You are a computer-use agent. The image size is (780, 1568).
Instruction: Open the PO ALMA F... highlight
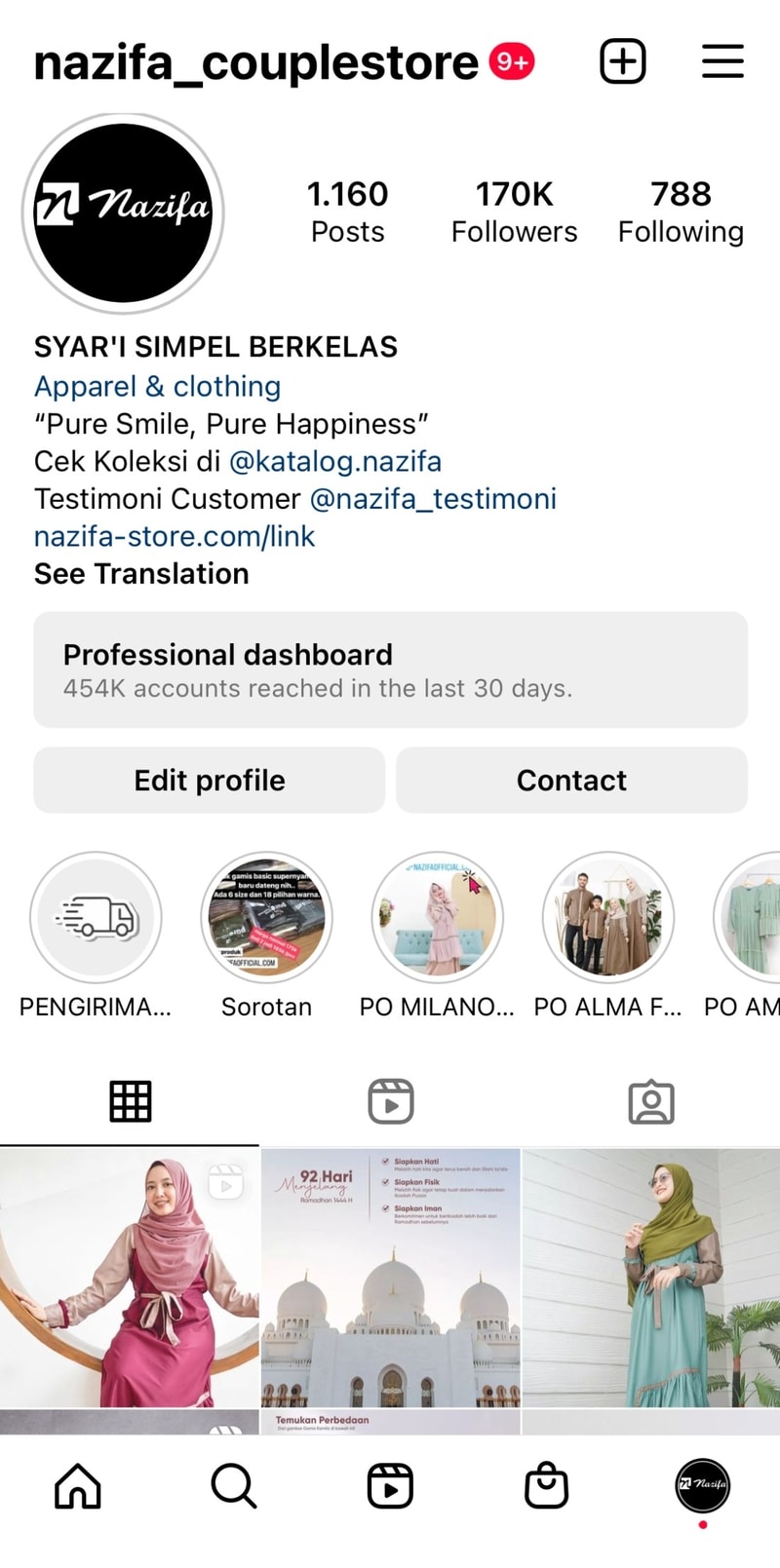point(608,918)
